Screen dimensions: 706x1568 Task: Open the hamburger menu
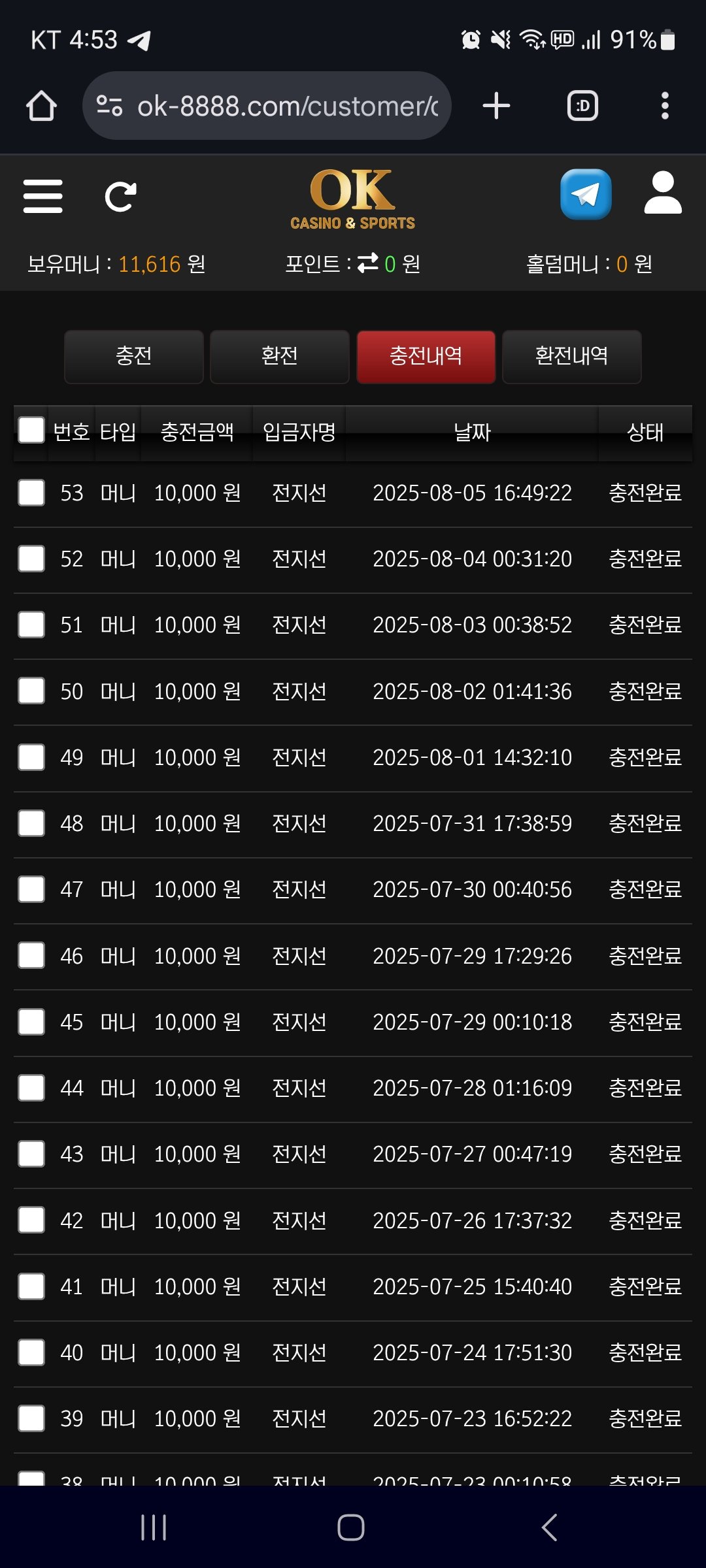[43, 196]
